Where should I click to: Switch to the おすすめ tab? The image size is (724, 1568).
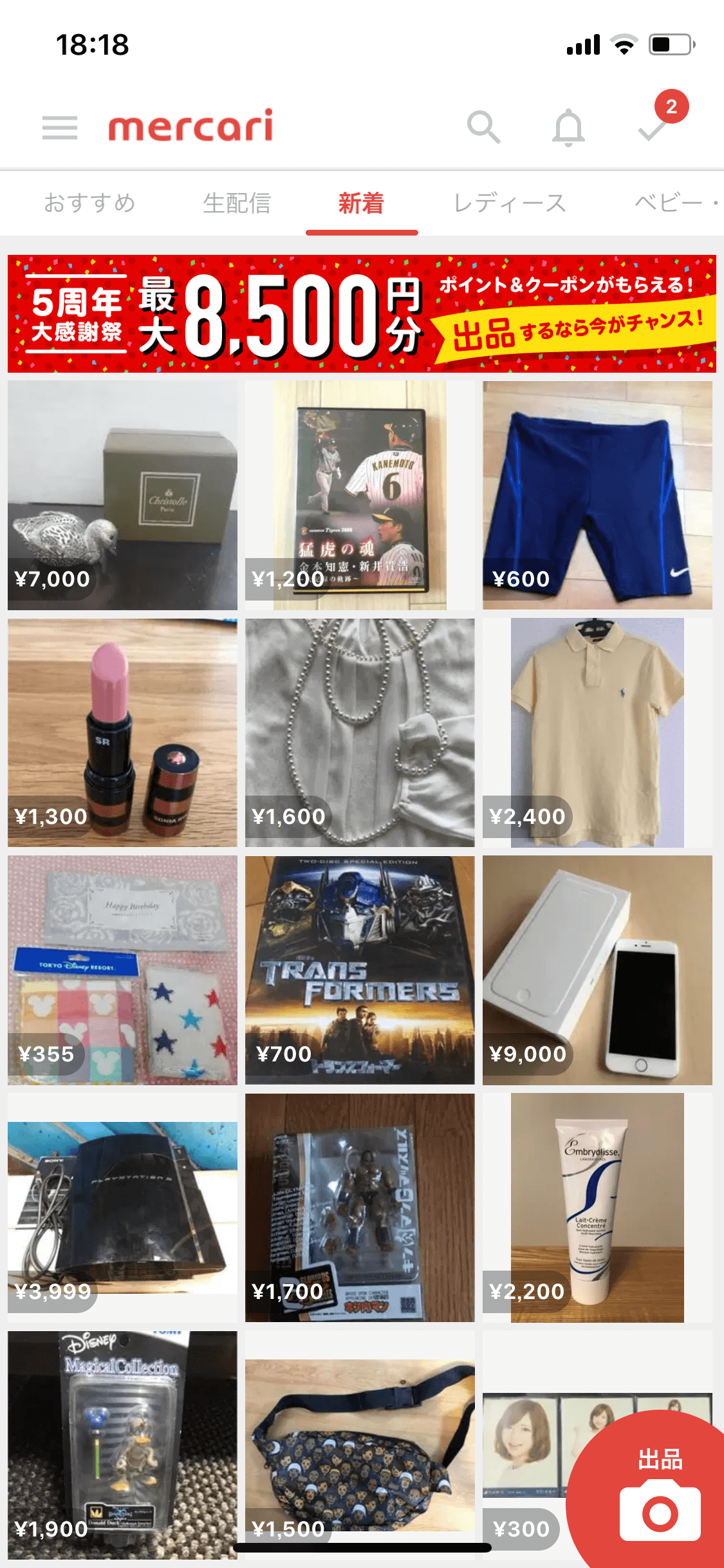[89, 203]
